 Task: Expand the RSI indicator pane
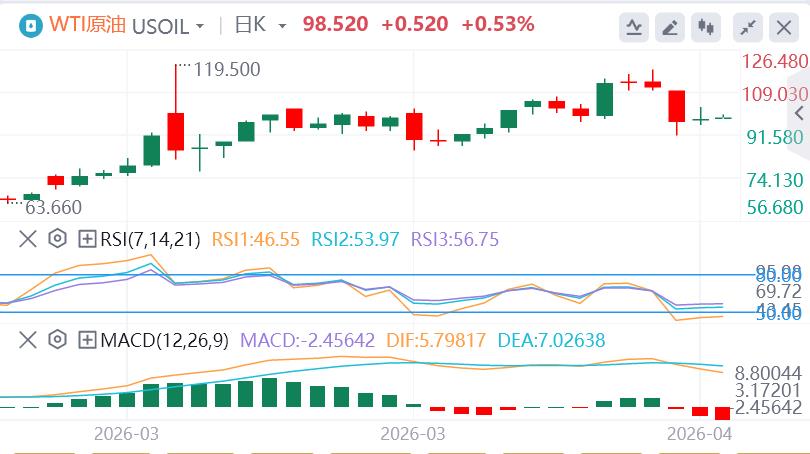(87, 239)
